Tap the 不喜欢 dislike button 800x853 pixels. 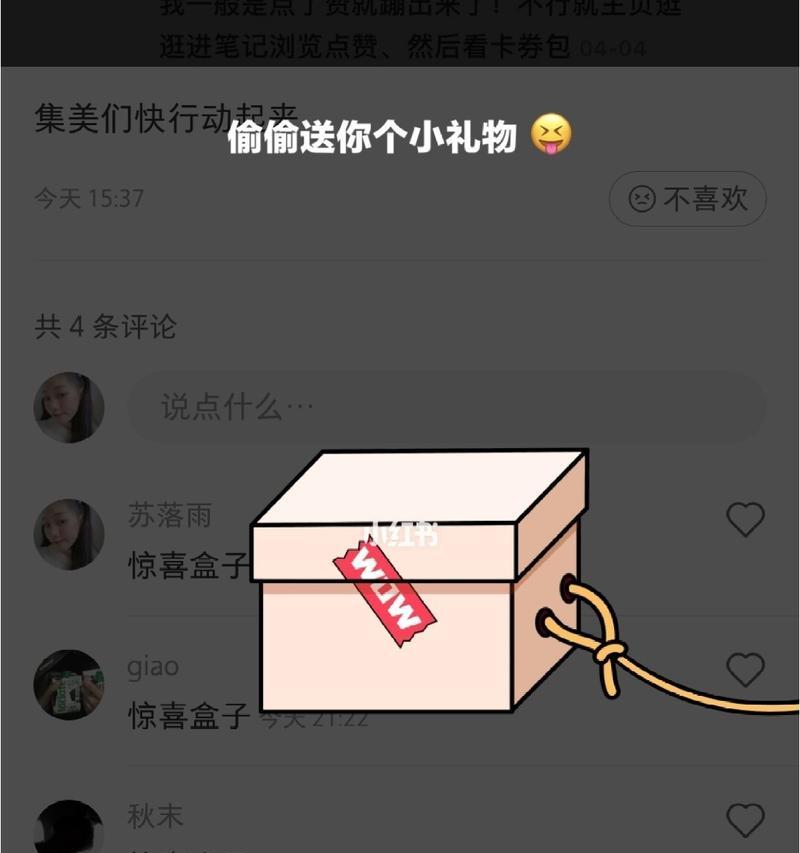[x=688, y=199]
